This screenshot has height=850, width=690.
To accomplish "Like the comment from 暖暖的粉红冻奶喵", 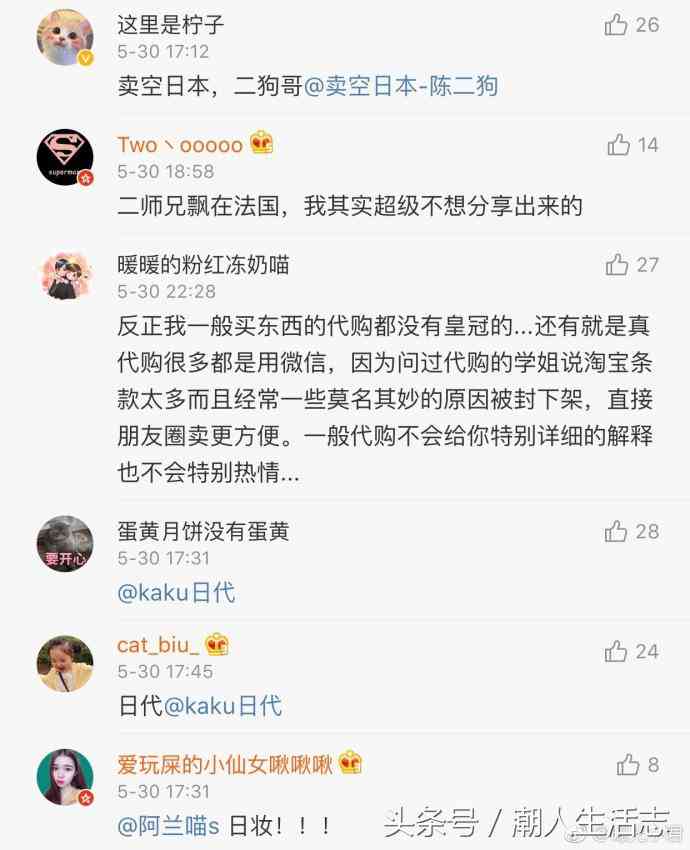I will pos(616,265).
